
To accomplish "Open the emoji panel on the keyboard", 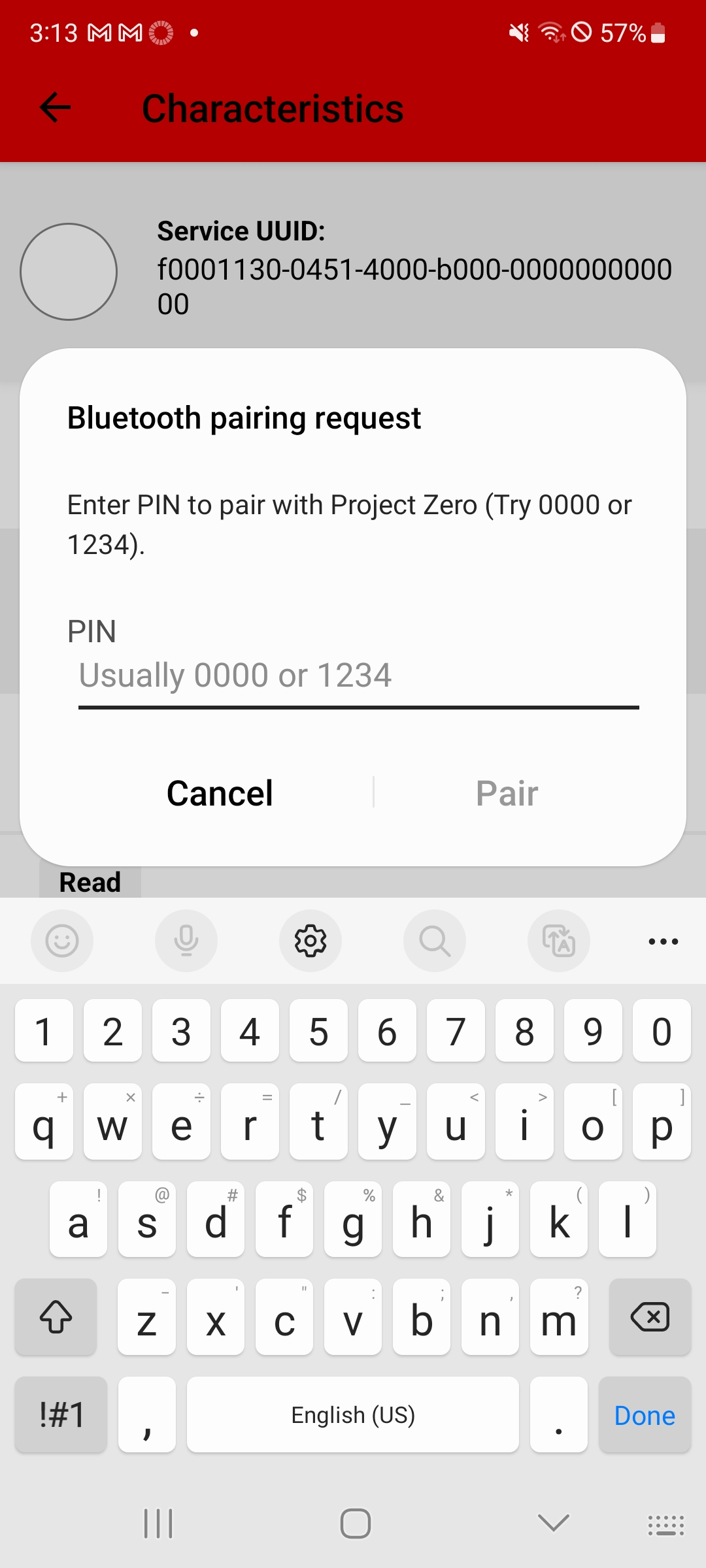I will [x=61, y=941].
